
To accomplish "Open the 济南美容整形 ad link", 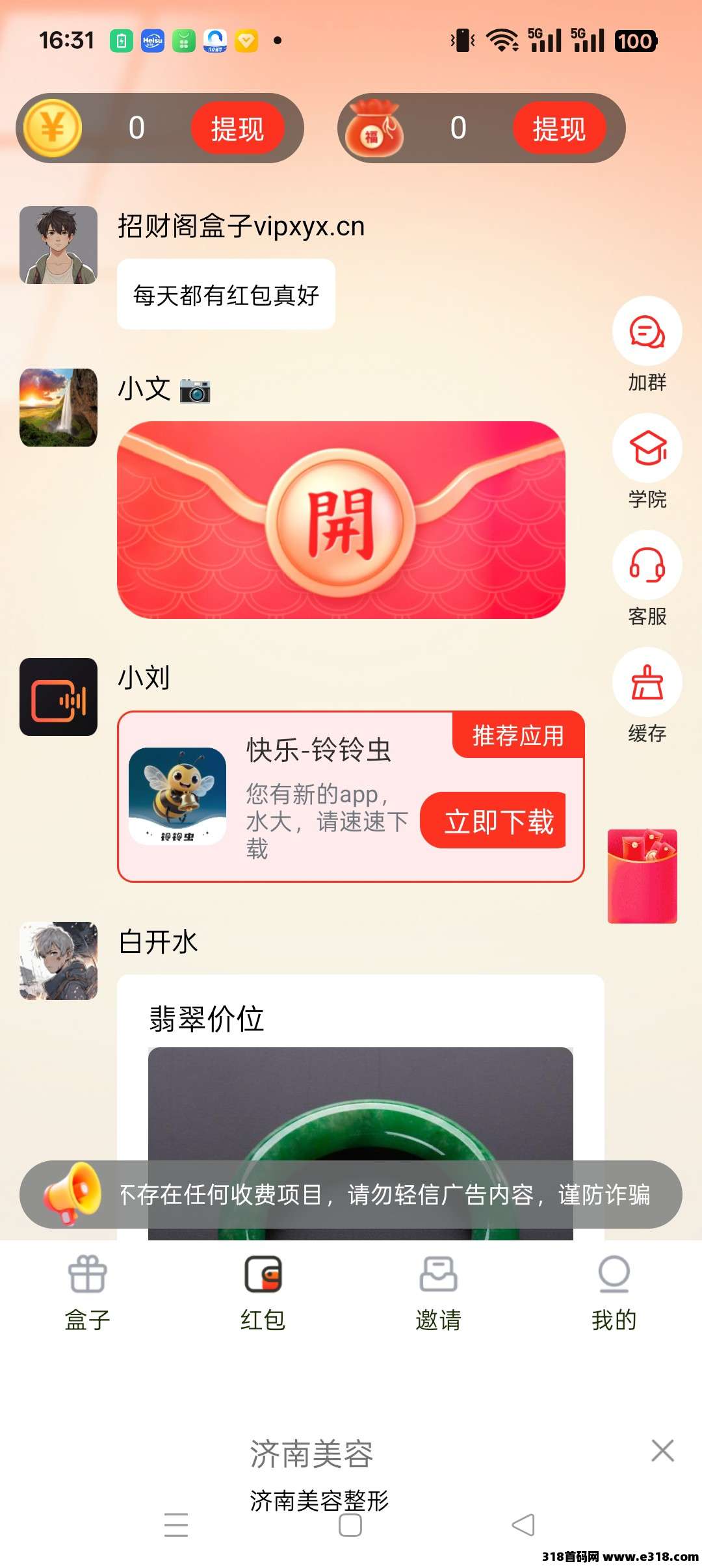I will 318,1500.
